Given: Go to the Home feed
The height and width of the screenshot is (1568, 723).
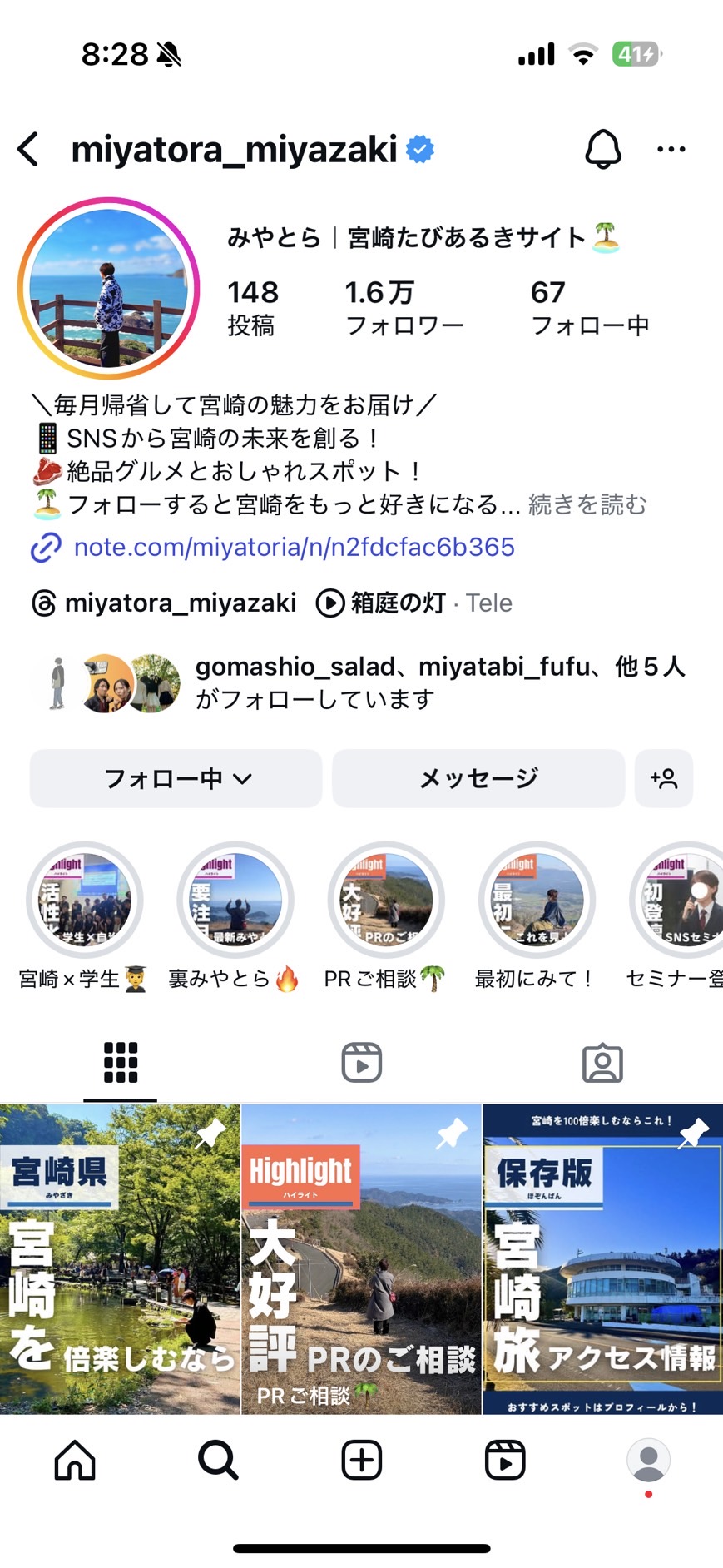Looking at the screenshot, I should 75,1461.
